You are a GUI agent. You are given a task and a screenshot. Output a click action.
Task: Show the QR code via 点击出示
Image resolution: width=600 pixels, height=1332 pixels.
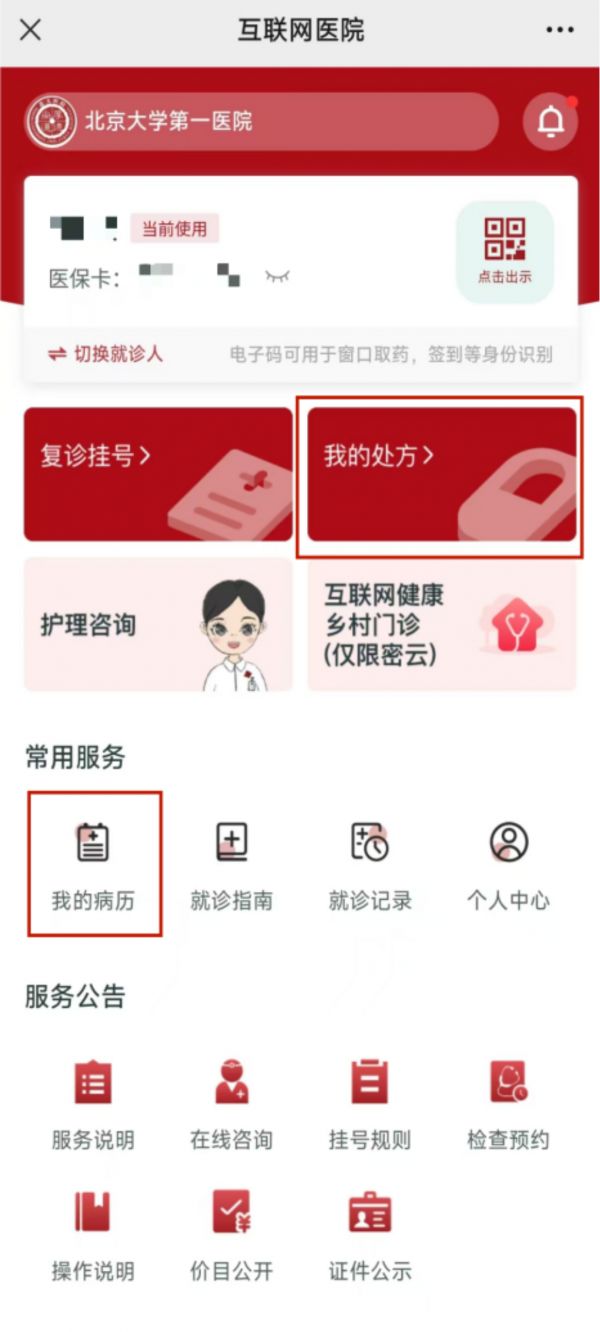click(x=505, y=252)
